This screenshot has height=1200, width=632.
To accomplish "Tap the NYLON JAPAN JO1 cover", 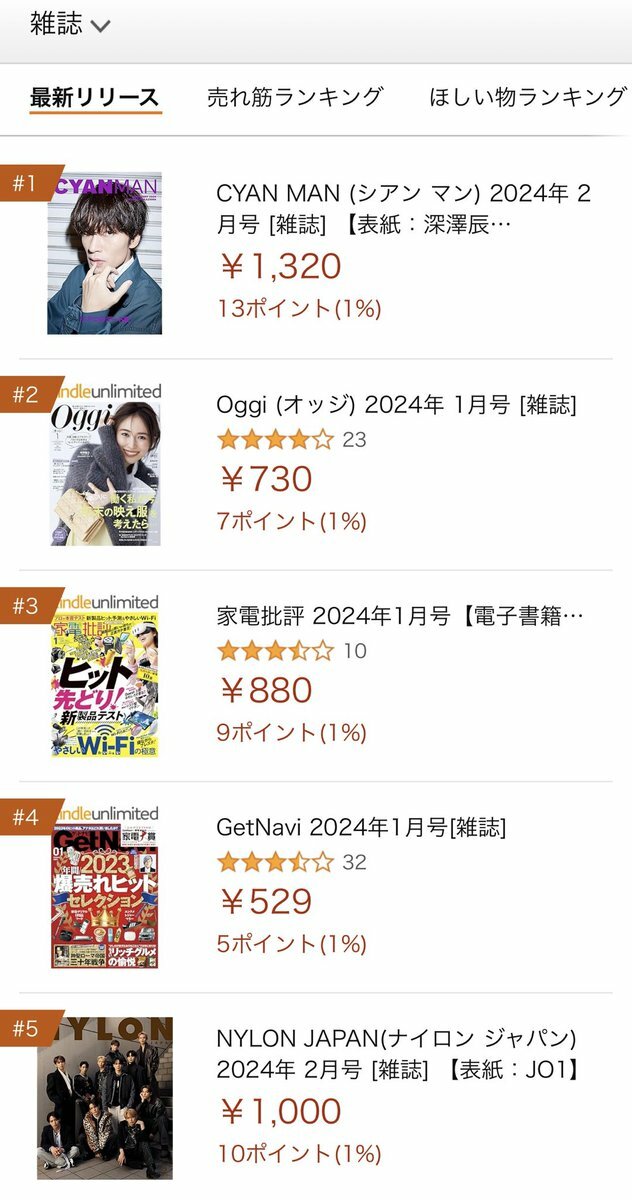I will pos(105,1098).
